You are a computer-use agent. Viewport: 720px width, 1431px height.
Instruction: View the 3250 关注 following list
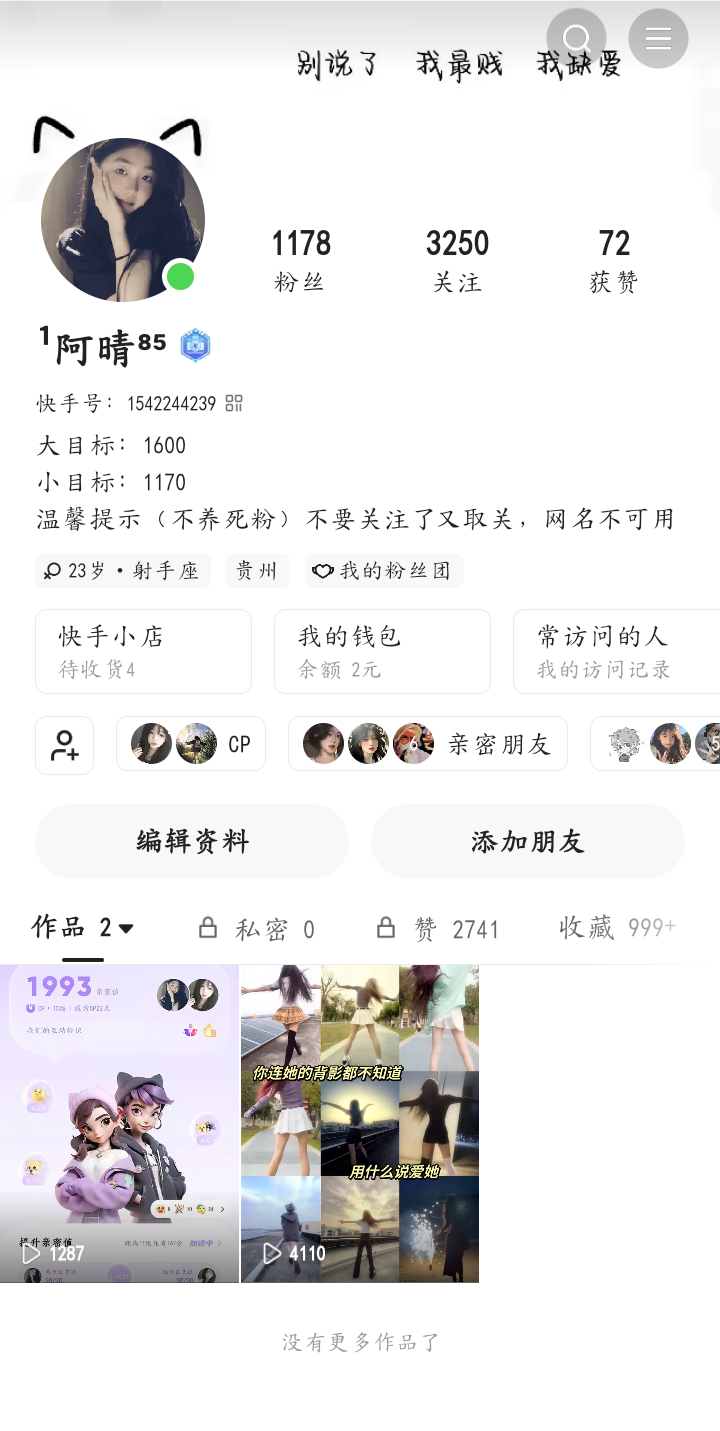[x=457, y=259]
